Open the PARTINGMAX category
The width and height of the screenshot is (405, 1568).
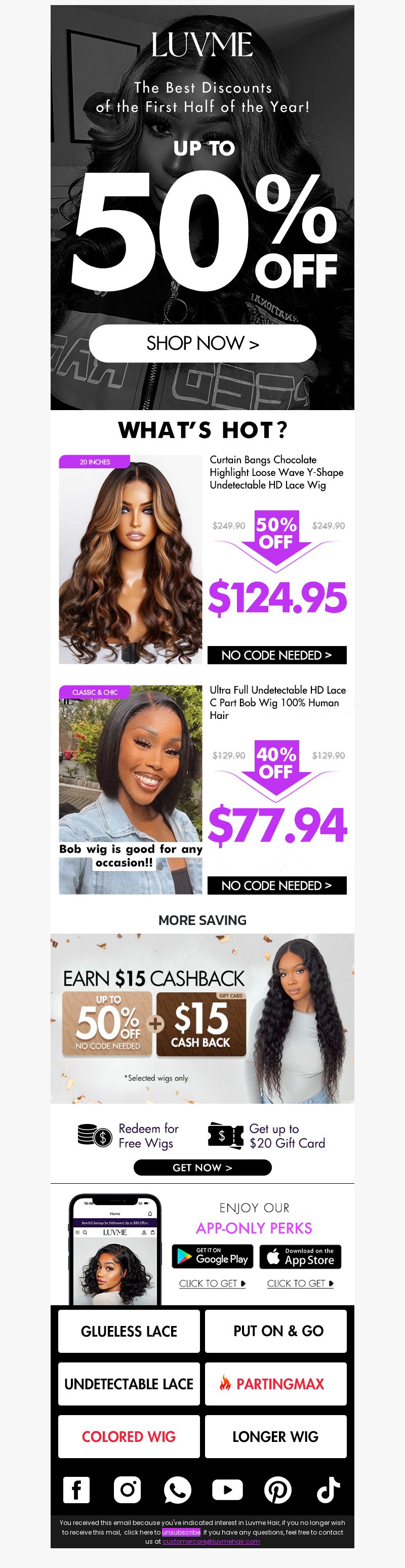click(276, 1384)
